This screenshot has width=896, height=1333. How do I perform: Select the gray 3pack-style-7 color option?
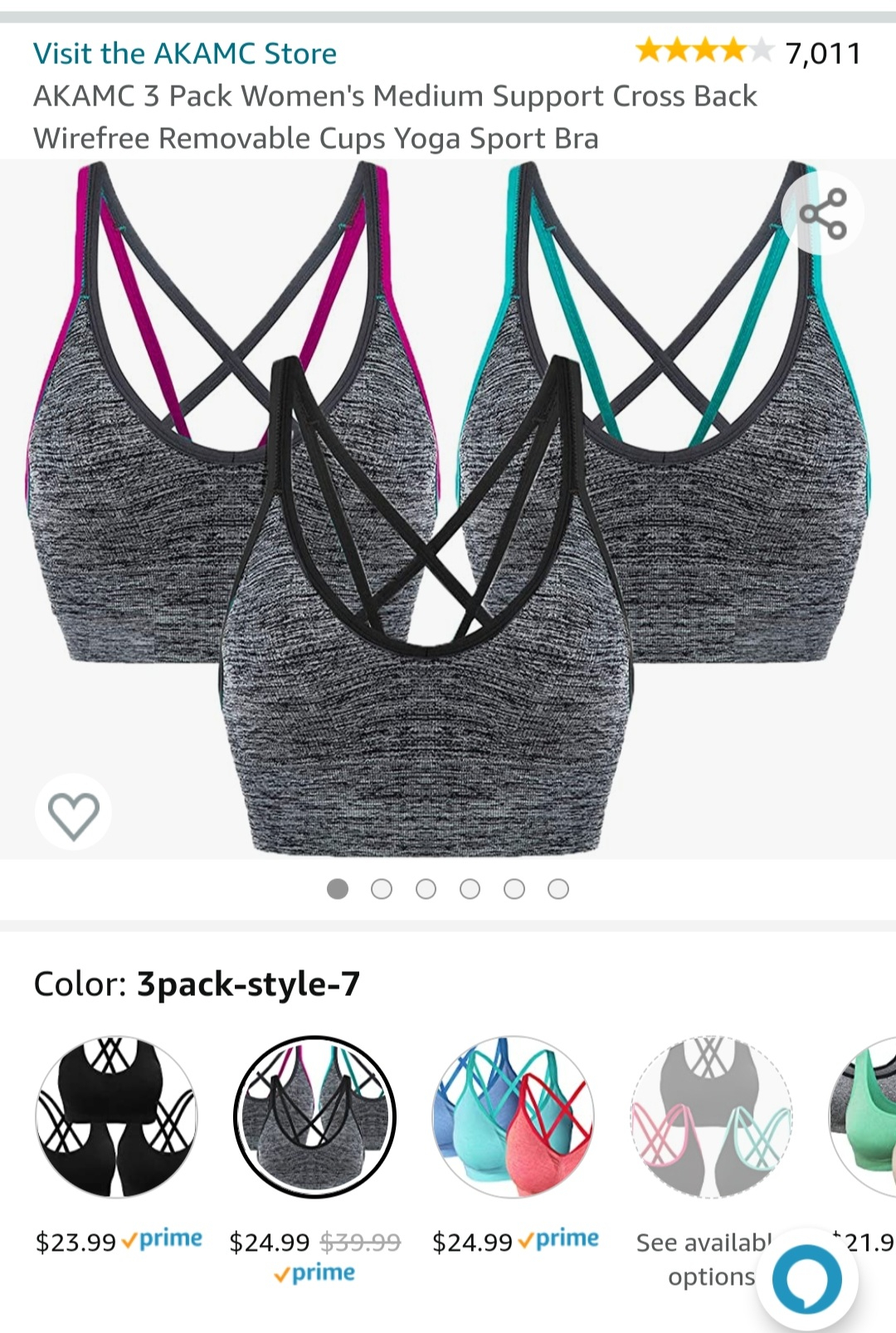[315, 1117]
